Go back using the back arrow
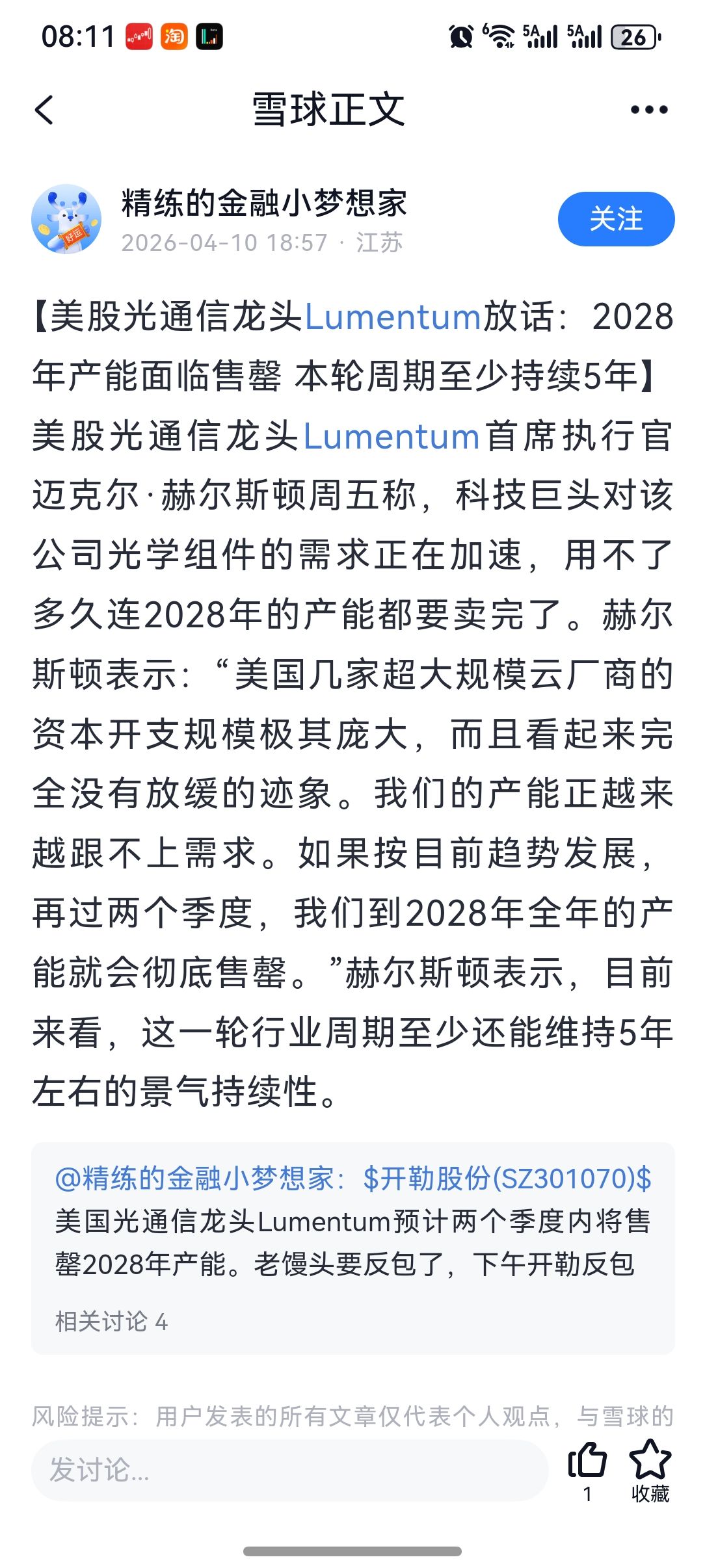The width and height of the screenshot is (705, 1568). pyautogui.click(x=44, y=110)
